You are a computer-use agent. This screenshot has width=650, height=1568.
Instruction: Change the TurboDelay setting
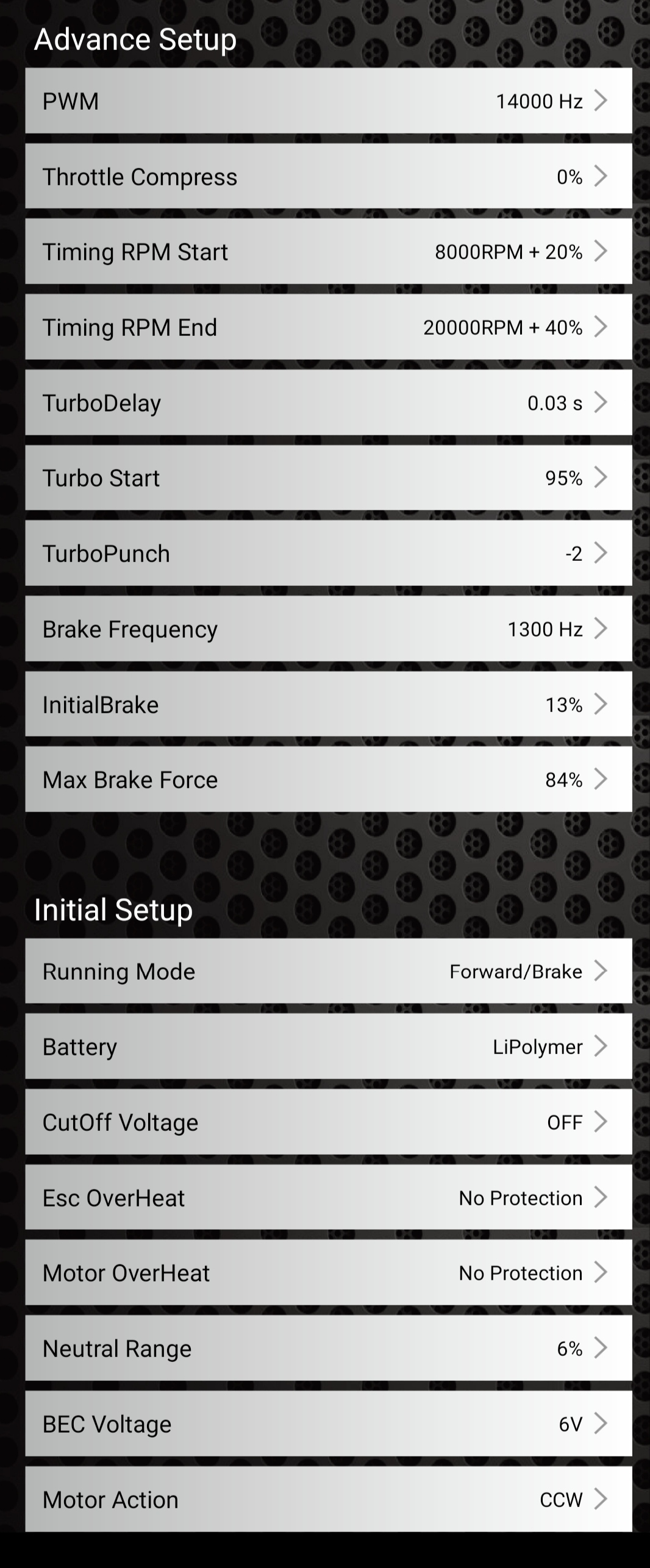click(328, 402)
